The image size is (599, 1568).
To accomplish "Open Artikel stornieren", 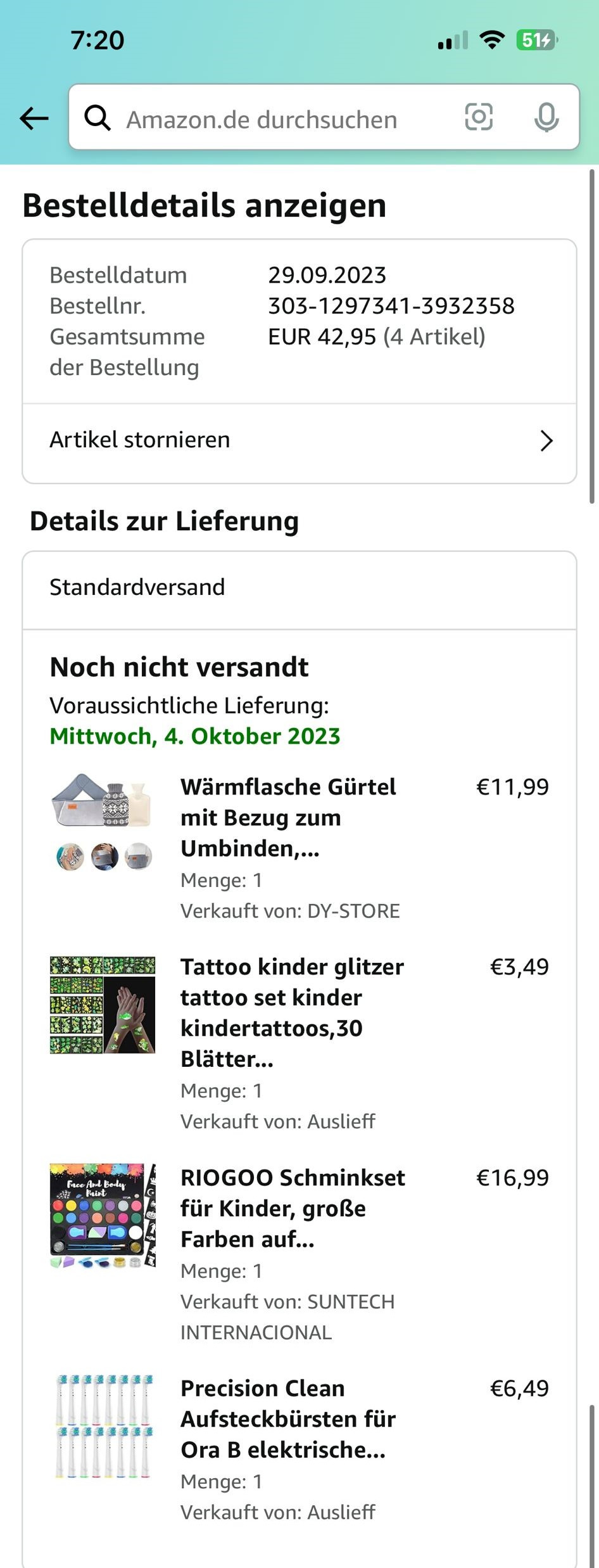I will (299, 440).
